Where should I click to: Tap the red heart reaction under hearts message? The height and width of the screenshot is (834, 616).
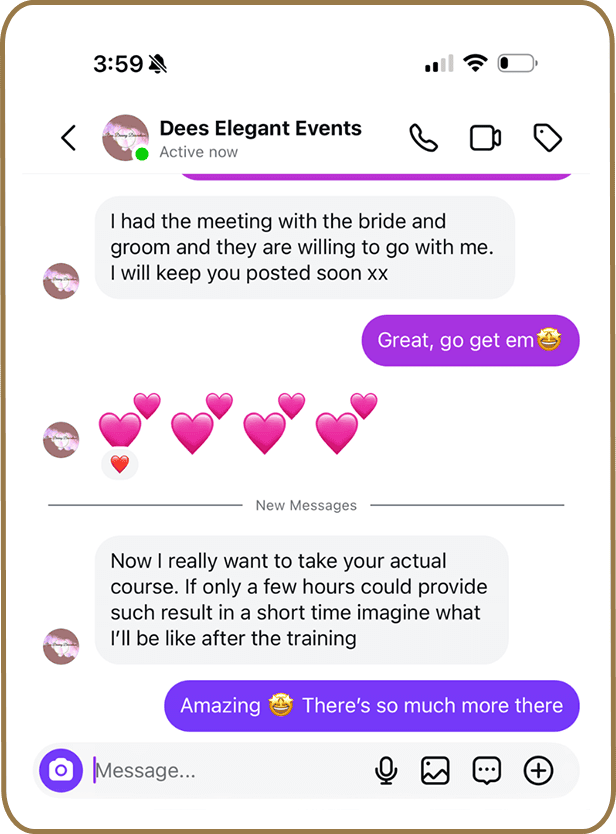tap(120, 464)
